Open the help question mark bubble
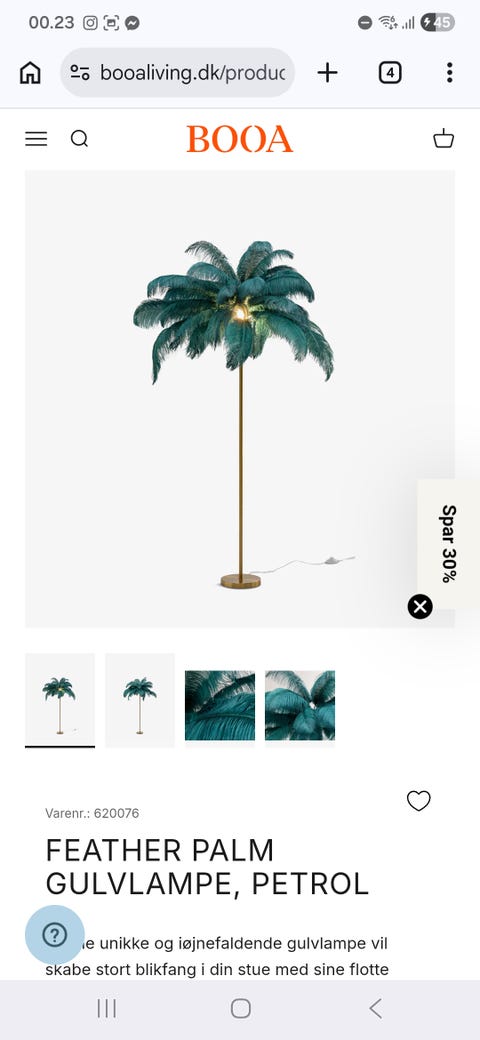This screenshot has height=1040, width=480. coord(54,935)
